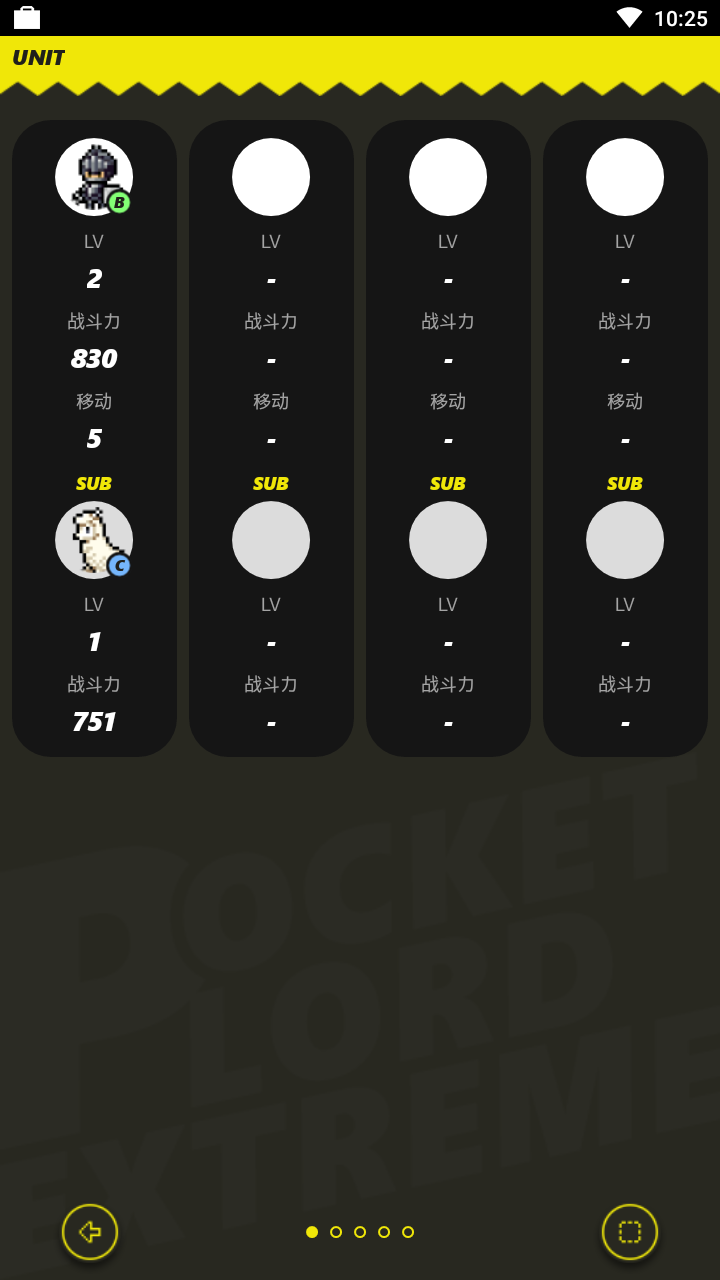Tap the back arrow button

tap(90, 1231)
